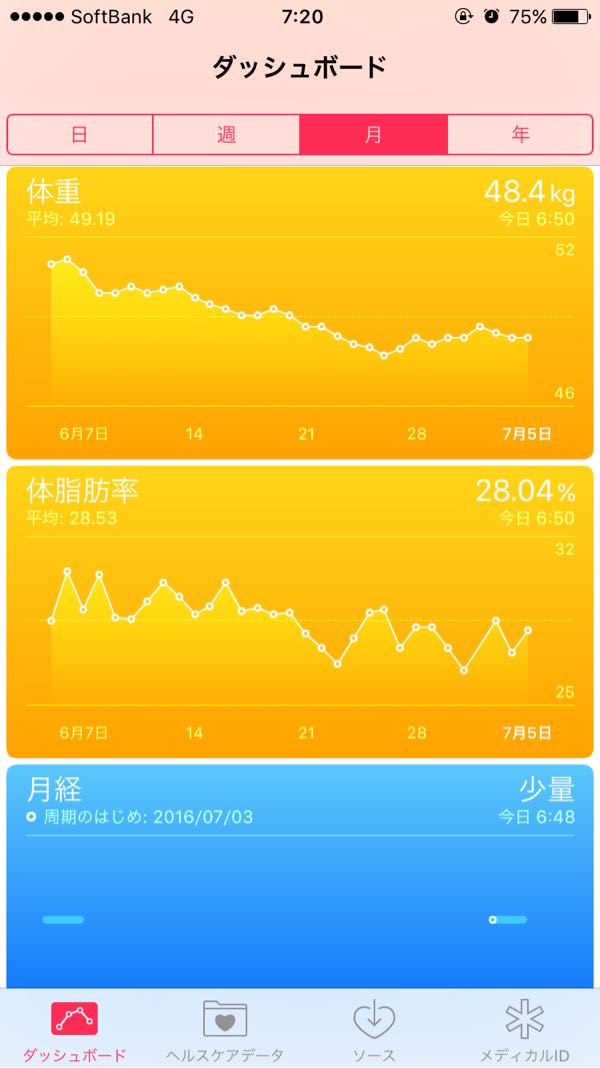Switch to the 年 (year) view
This screenshot has height=1068, width=600.
click(x=520, y=135)
